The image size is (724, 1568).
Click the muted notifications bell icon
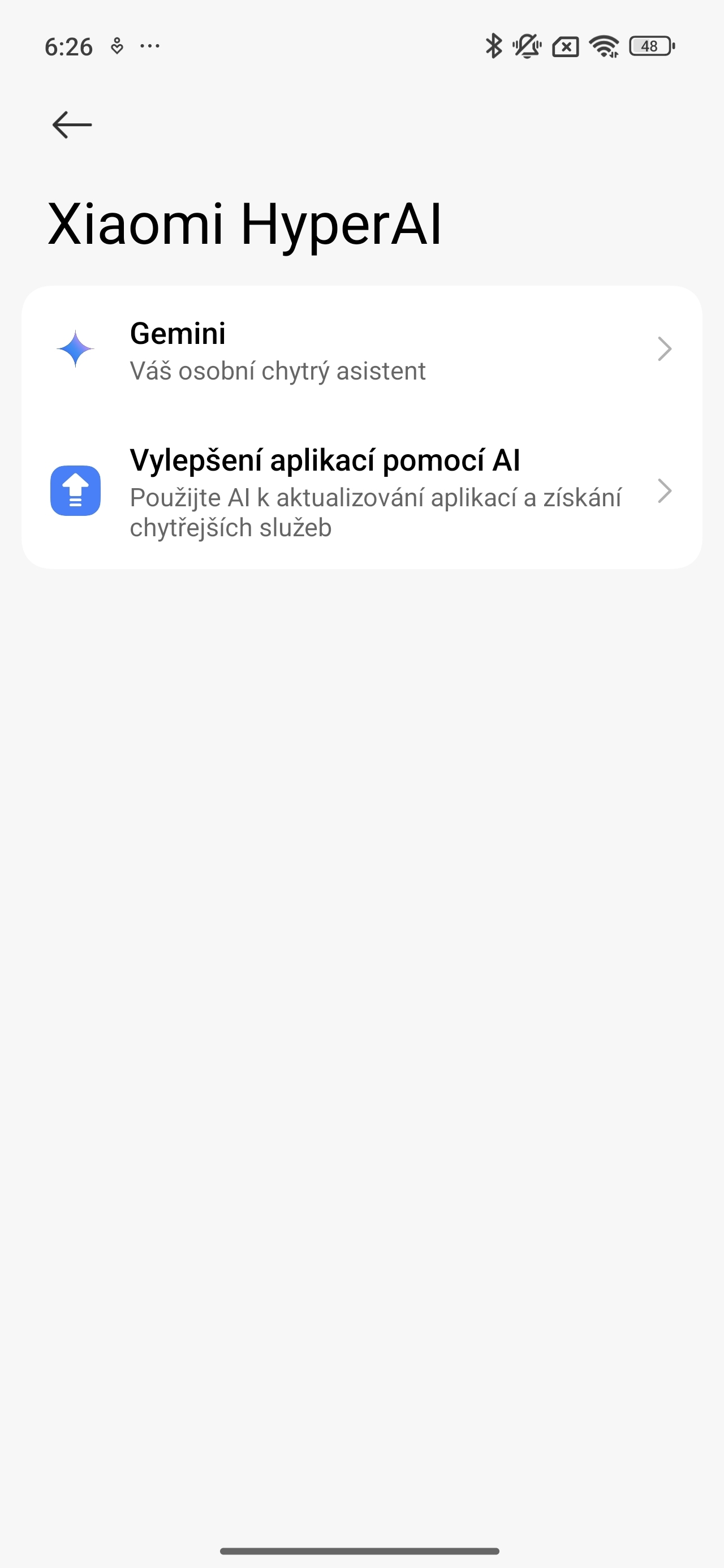pyautogui.click(x=527, y=47)
